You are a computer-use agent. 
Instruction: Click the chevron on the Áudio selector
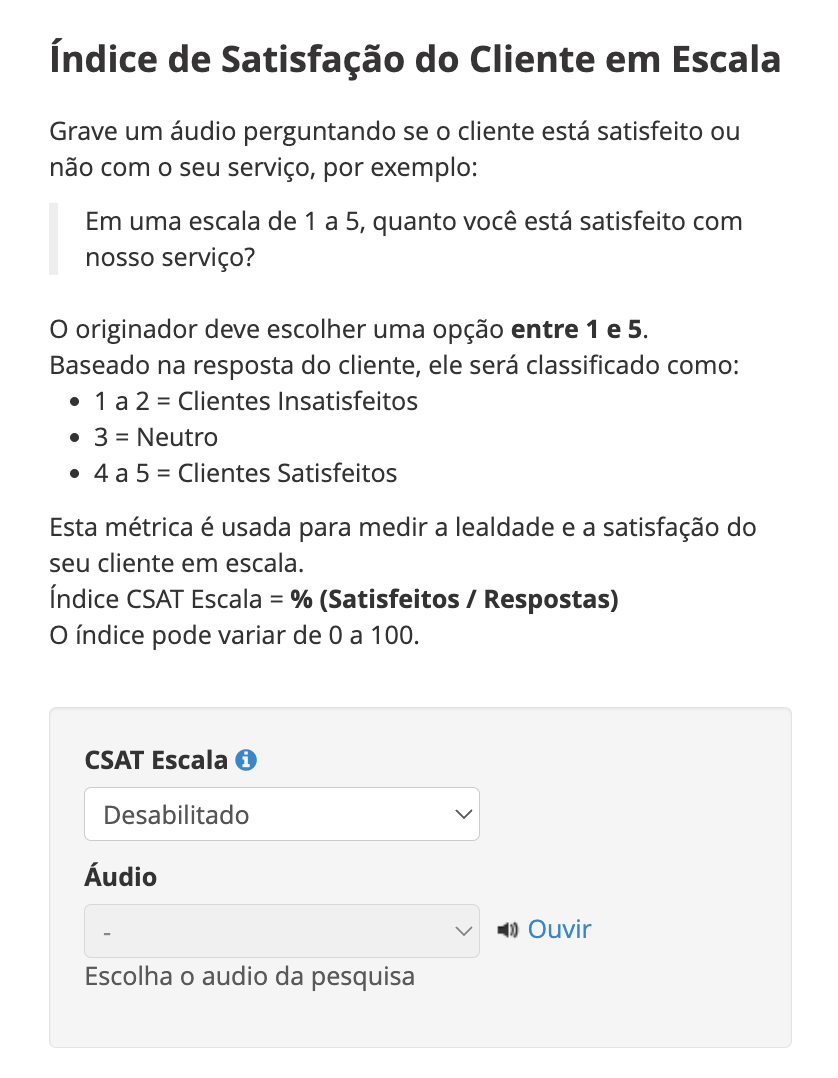463,930
